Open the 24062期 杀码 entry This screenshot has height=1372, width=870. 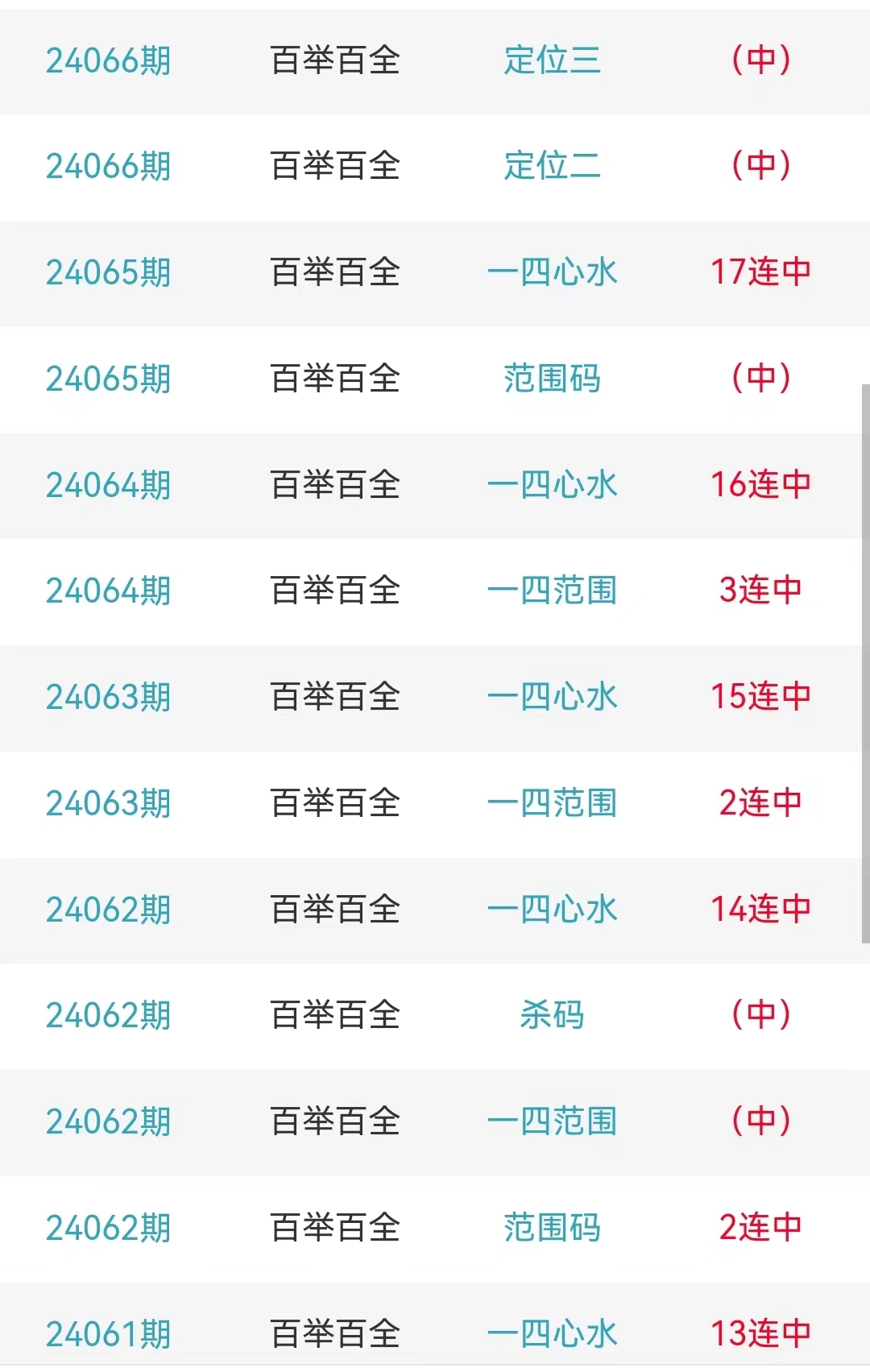(x=552, y=1015)
